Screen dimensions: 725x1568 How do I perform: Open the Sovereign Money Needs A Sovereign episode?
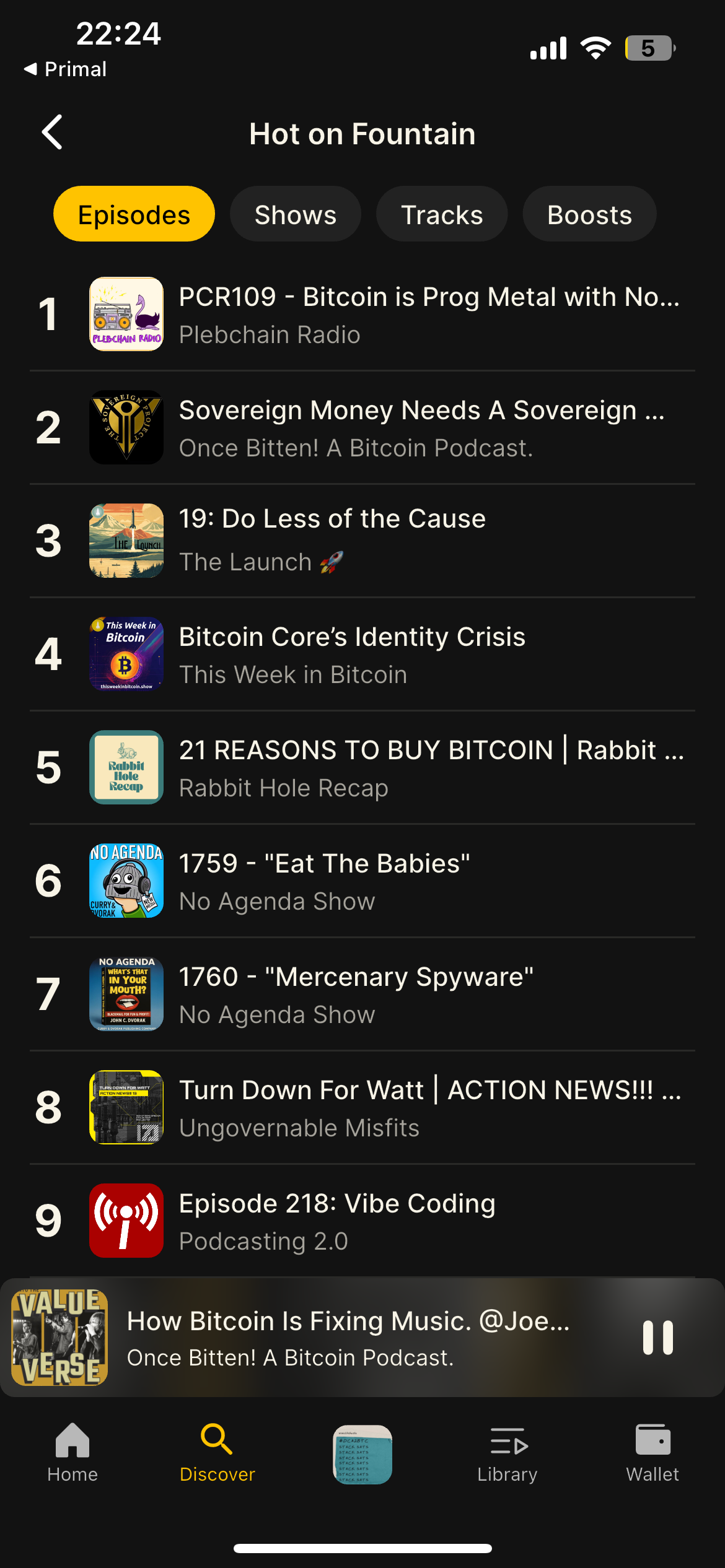pos(362,427)
